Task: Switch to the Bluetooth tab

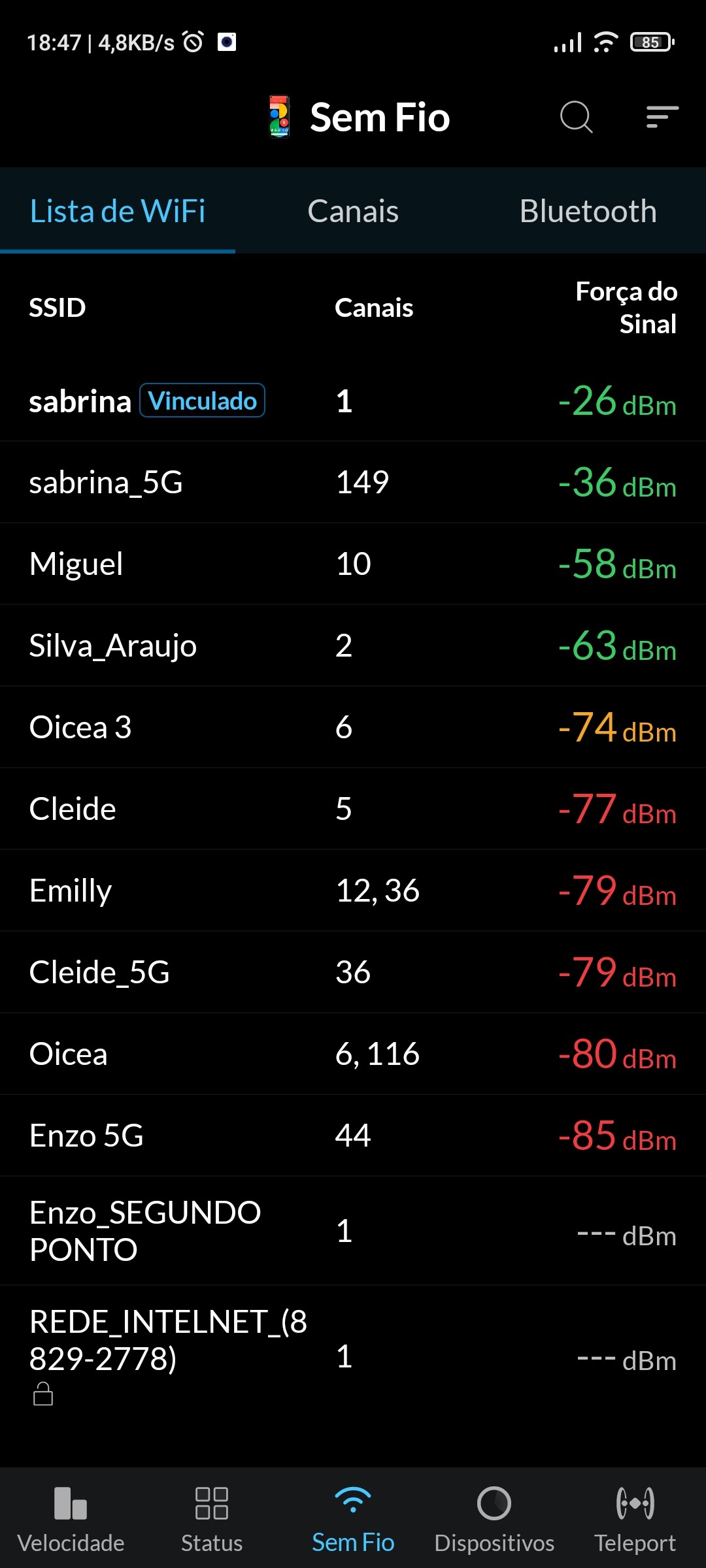Action: coord(588,211)
